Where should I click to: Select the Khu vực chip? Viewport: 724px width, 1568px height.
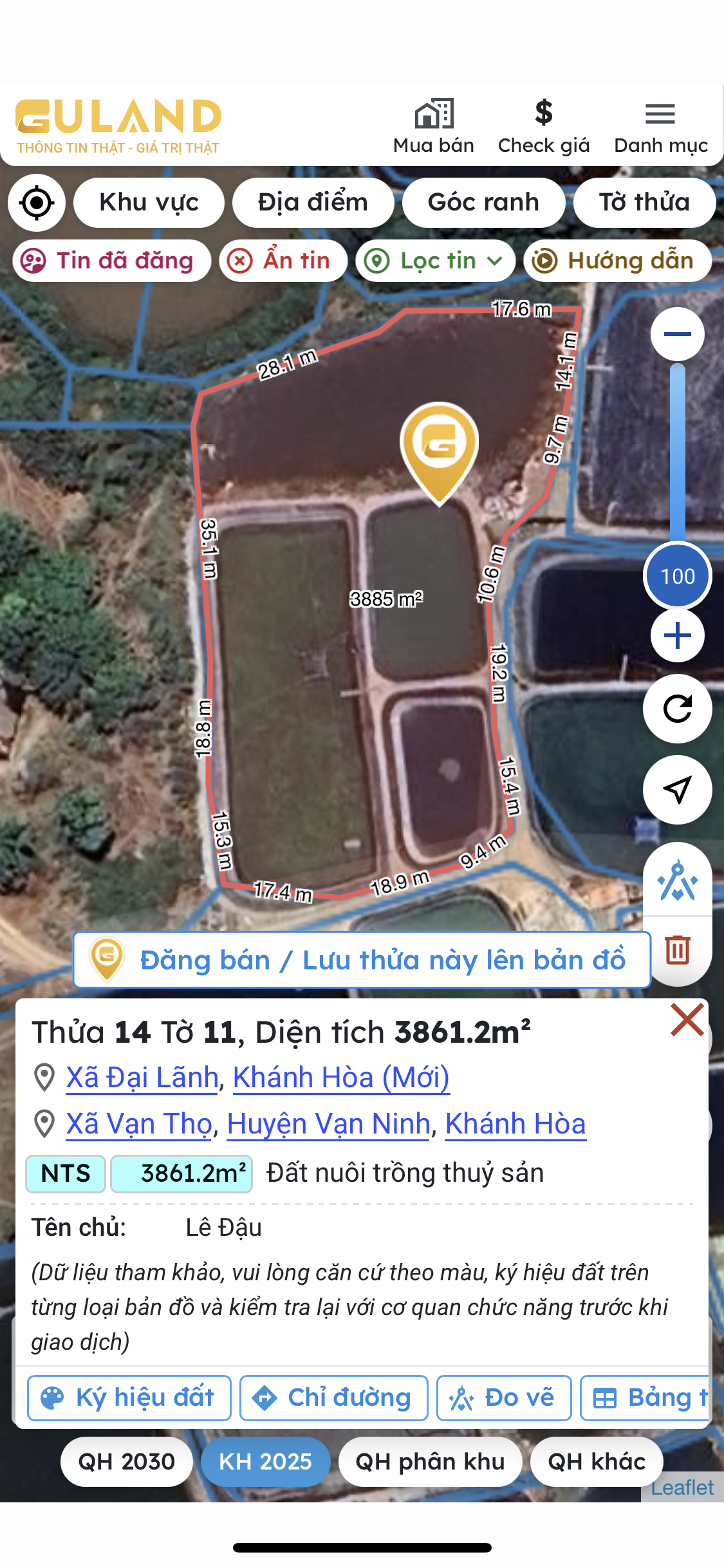149,203
